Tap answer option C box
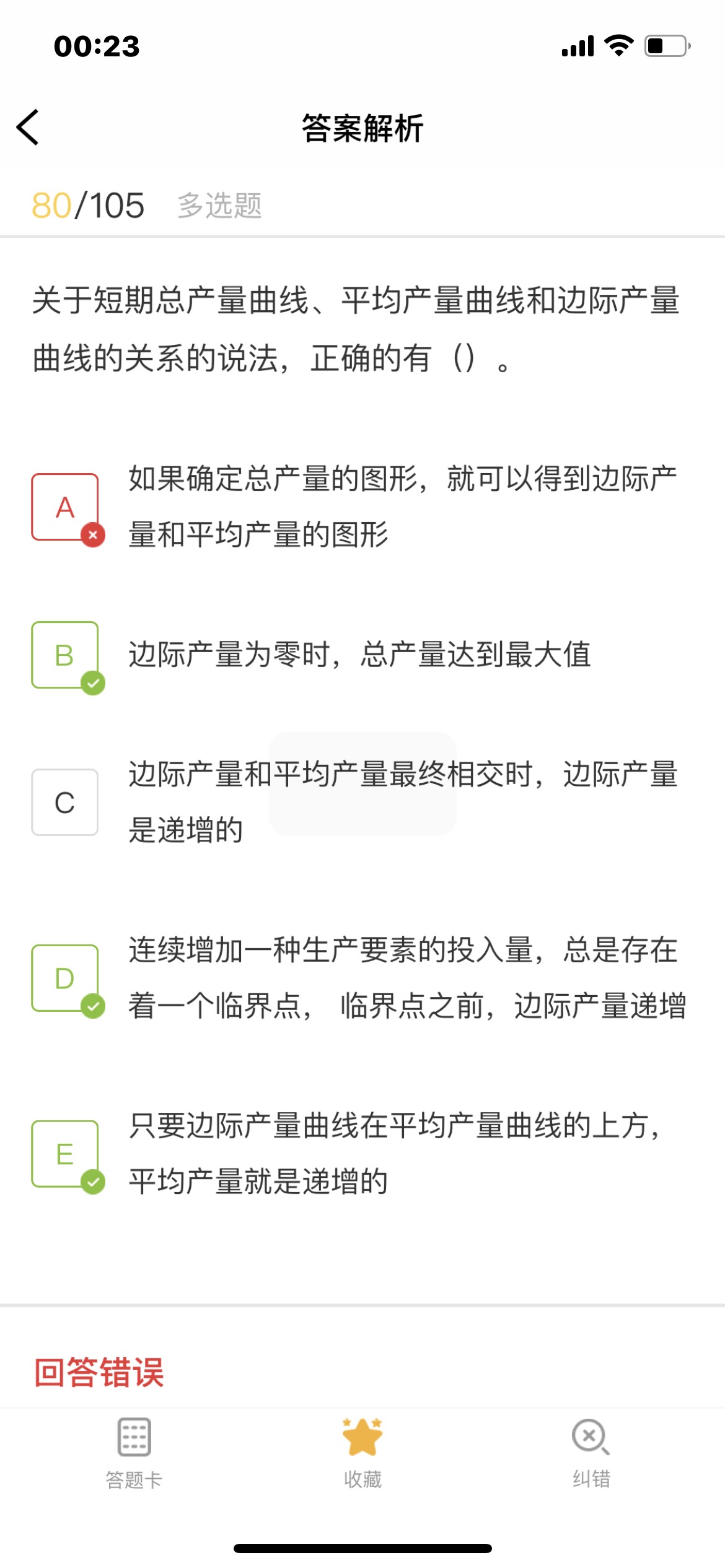The height and width of the screenshot is (1568, 725). (65, 803)
